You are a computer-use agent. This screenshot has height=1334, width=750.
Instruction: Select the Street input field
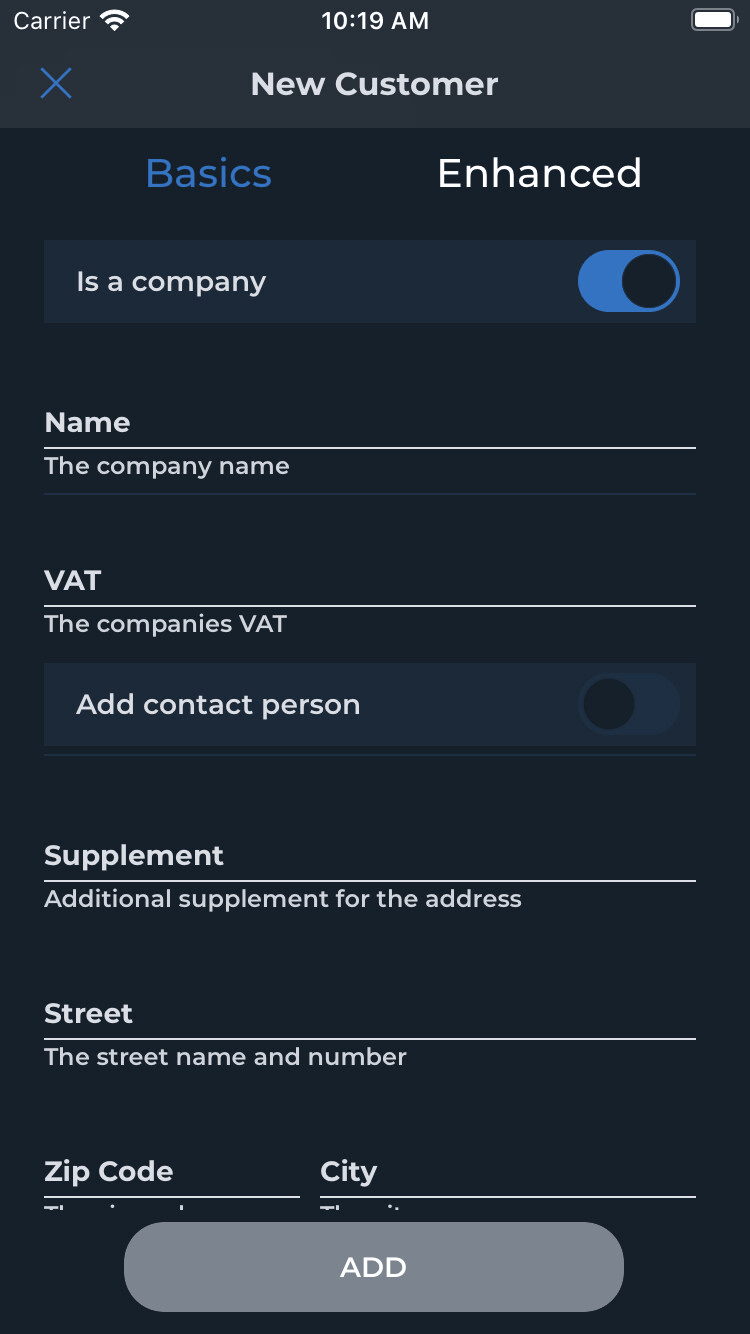[x=370, y=1015]
